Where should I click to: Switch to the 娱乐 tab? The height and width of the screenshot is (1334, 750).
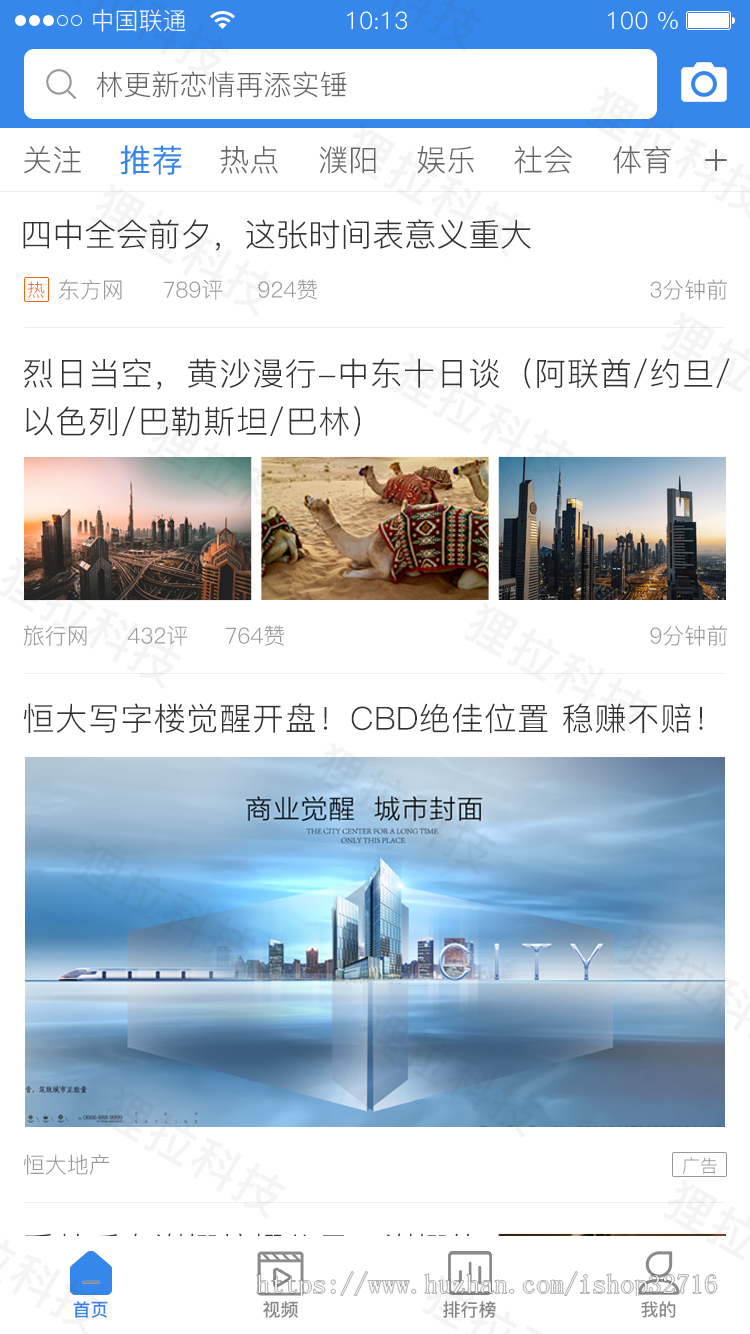point(444,160)
